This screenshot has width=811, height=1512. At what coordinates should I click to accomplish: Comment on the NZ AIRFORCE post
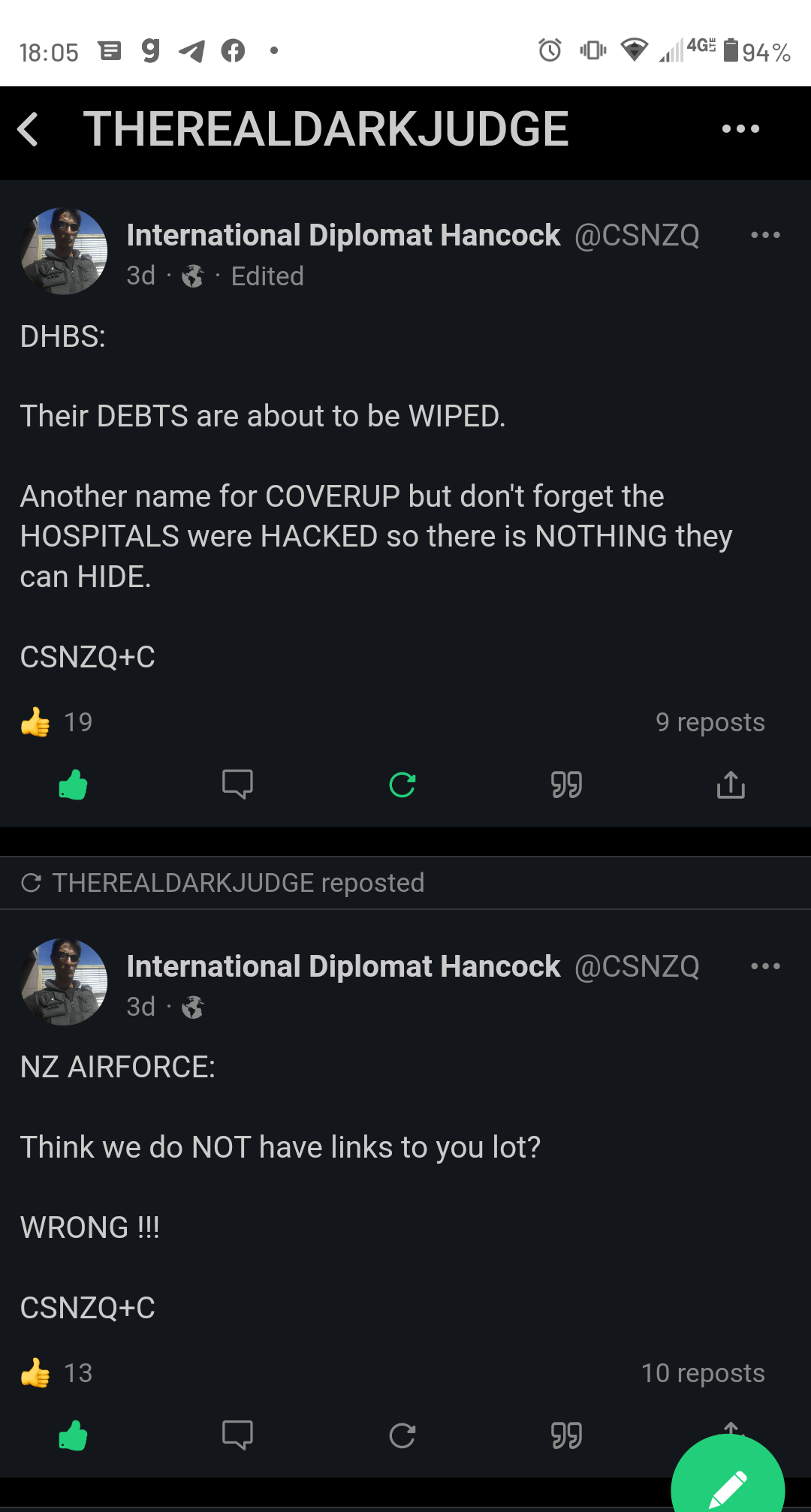(237, 1435)
